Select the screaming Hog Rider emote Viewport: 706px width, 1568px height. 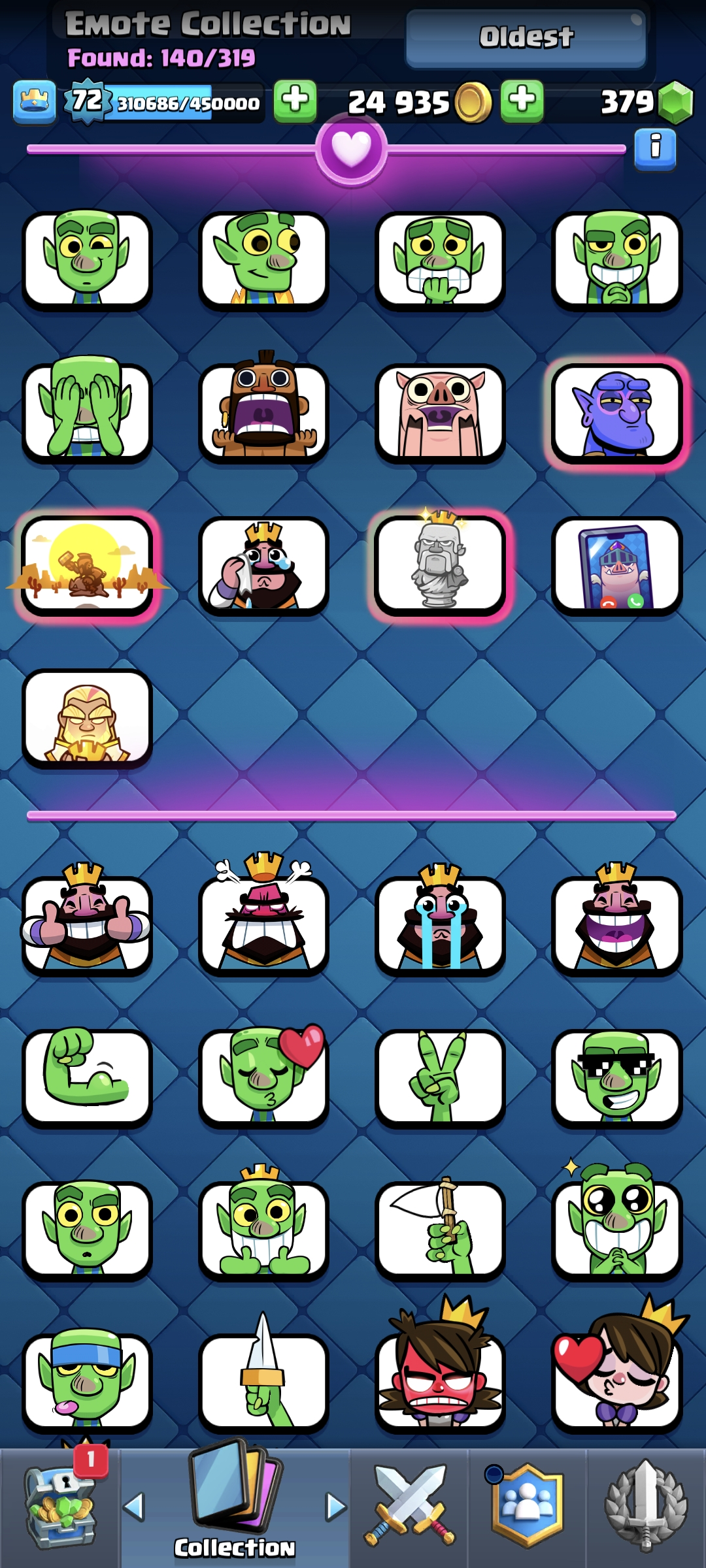tap(263, 413)
